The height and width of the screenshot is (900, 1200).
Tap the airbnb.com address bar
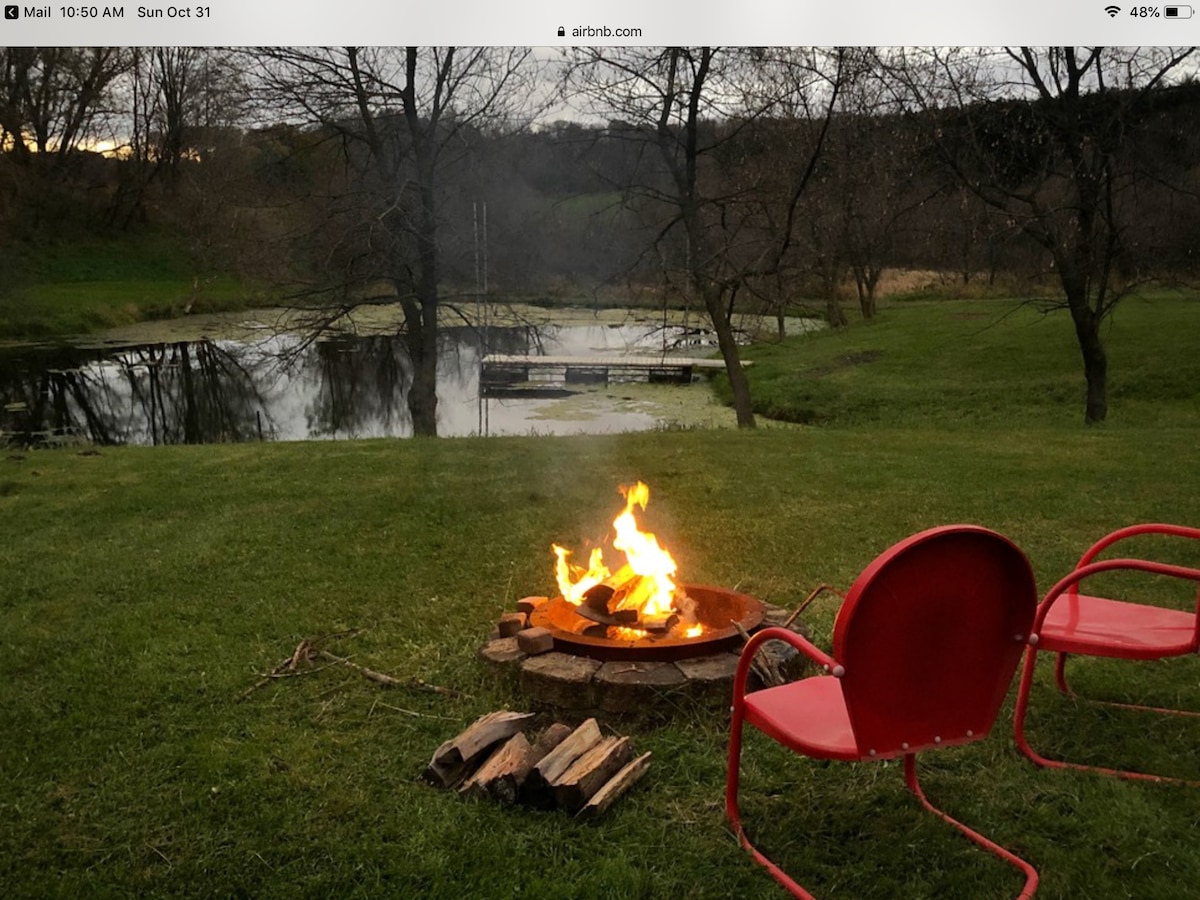pos(600,31)
